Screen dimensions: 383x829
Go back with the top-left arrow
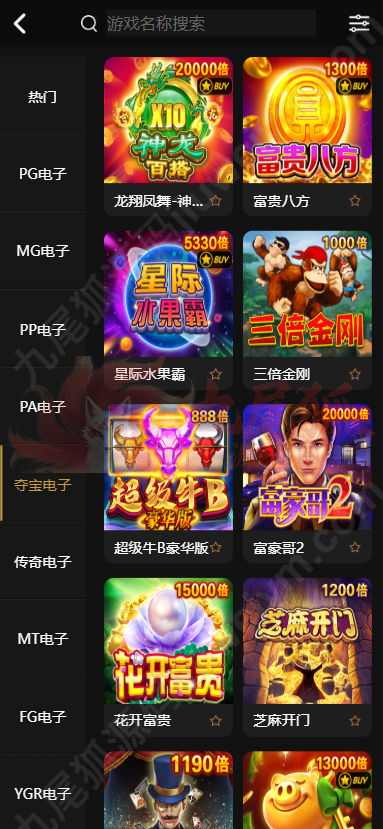pos(20,24)
